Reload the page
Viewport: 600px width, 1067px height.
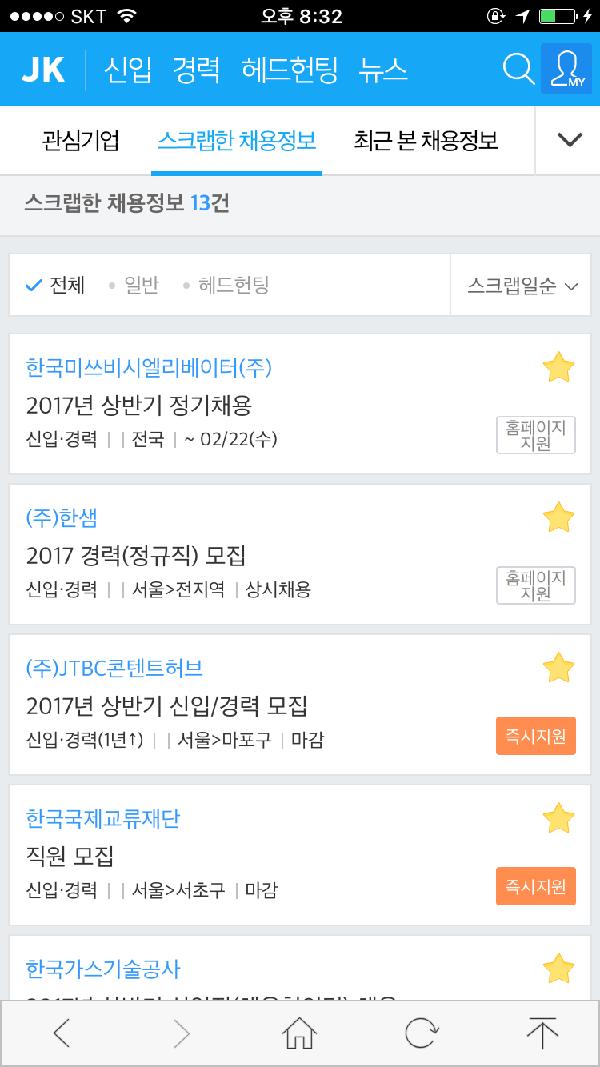pyautogui.click(x=419, y=1032)
